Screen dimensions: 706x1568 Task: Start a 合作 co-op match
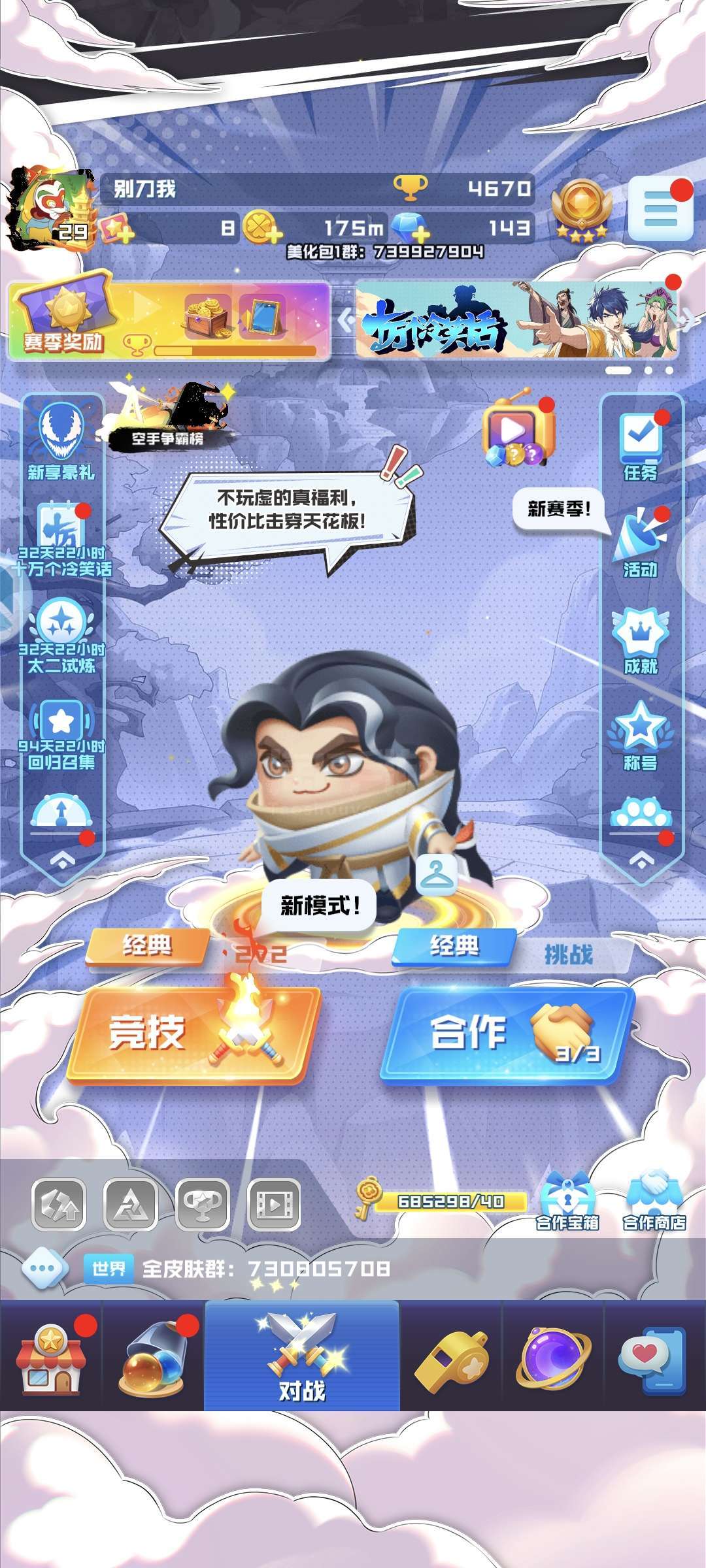507,1036
